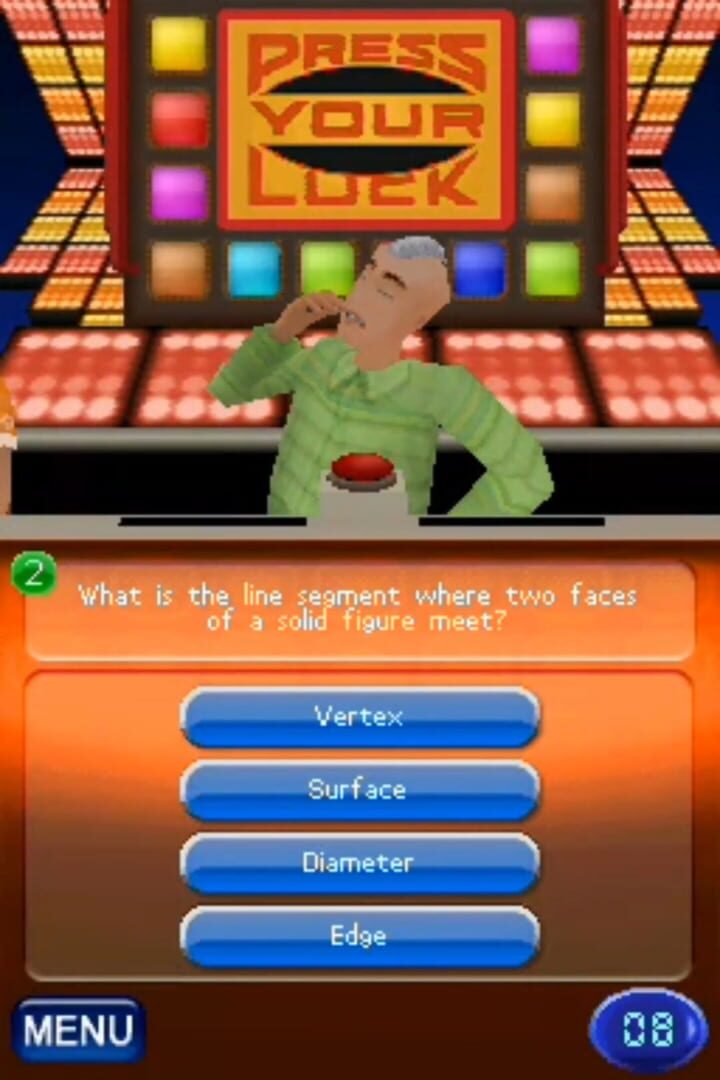Open the MENU button
720x1080 pixels.
point(78,1030)
